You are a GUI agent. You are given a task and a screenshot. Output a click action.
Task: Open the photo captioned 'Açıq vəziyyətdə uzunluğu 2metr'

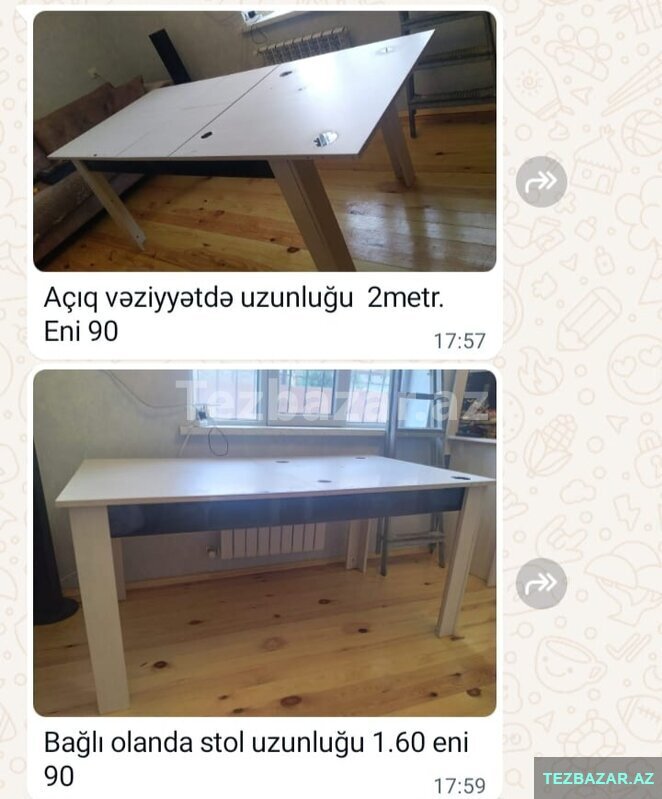264,141
